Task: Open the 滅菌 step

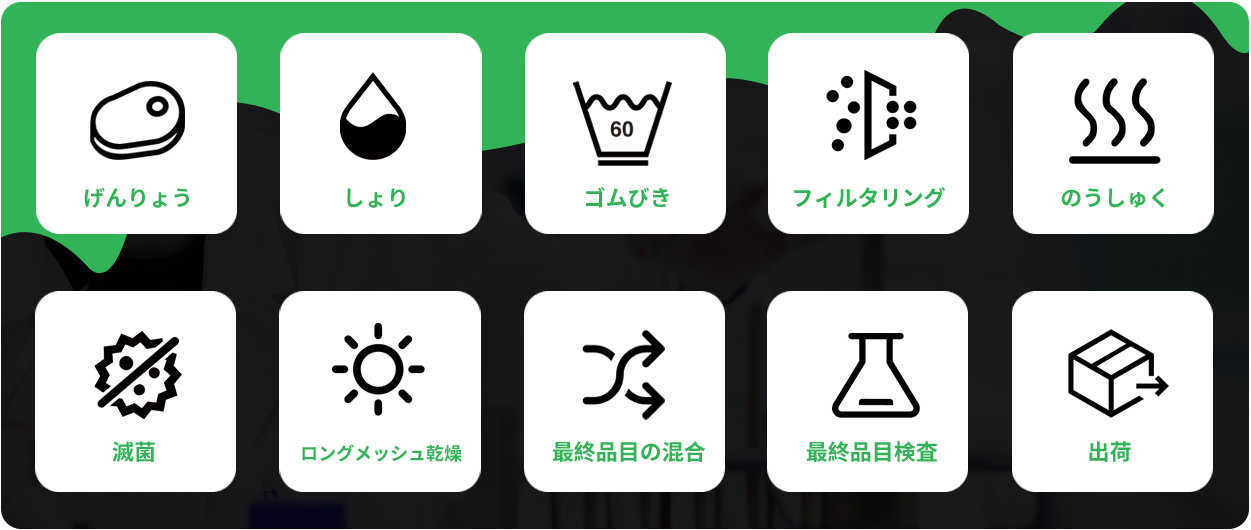Action: click(x=135, y=391)
